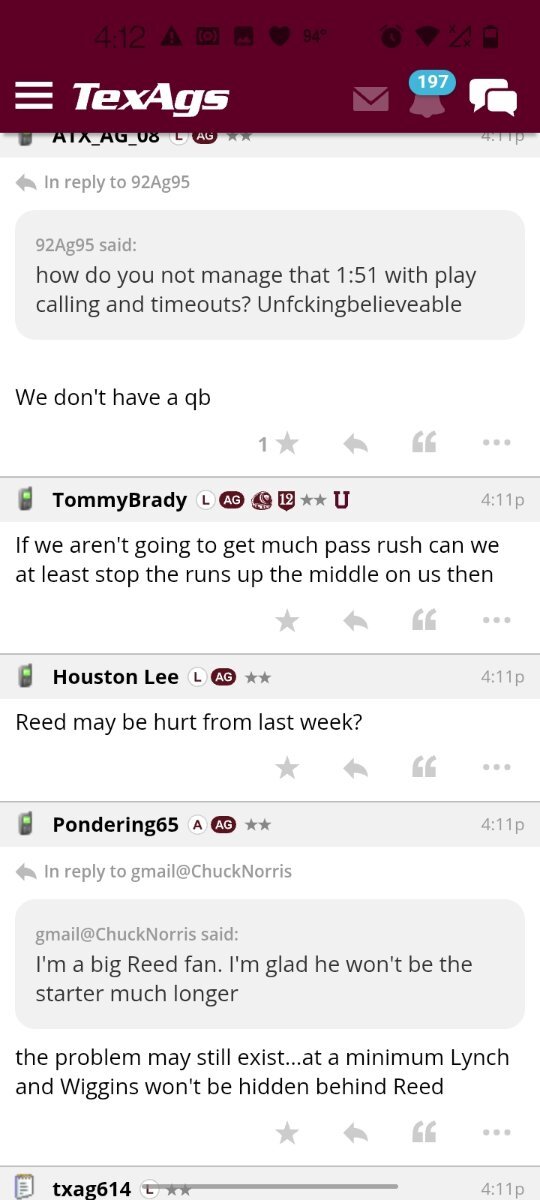The height and width of the screenshot is (1200, 540).
Task: Quote Houston Lee's post
Action: pos(424,767)
